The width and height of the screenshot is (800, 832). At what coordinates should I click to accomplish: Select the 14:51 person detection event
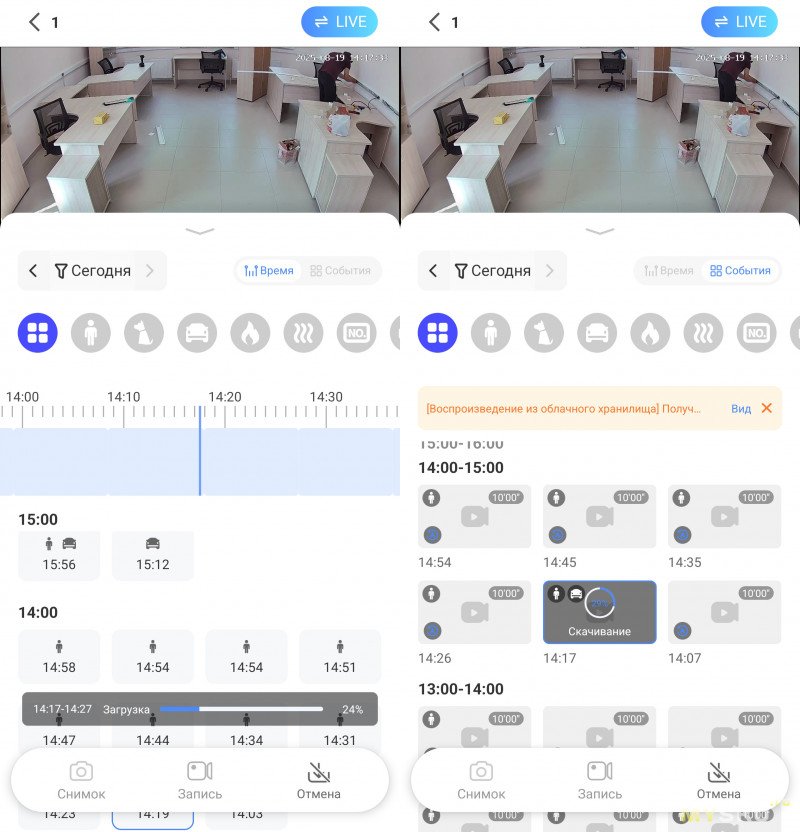(339, 657)
